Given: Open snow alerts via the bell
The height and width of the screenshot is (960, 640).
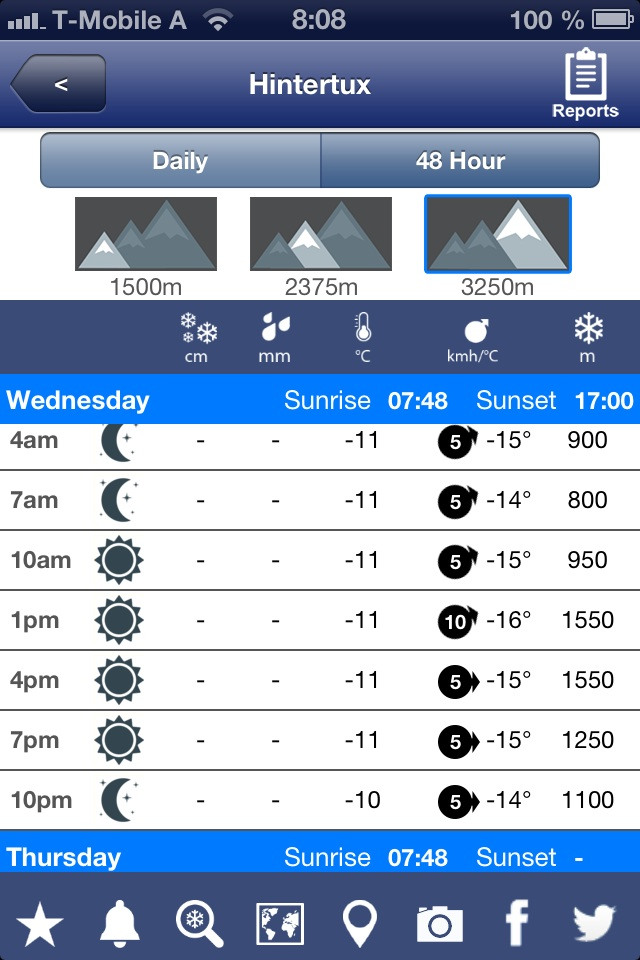Looking at the screenshot, I should pyautogui.click(x=120, y=924).
